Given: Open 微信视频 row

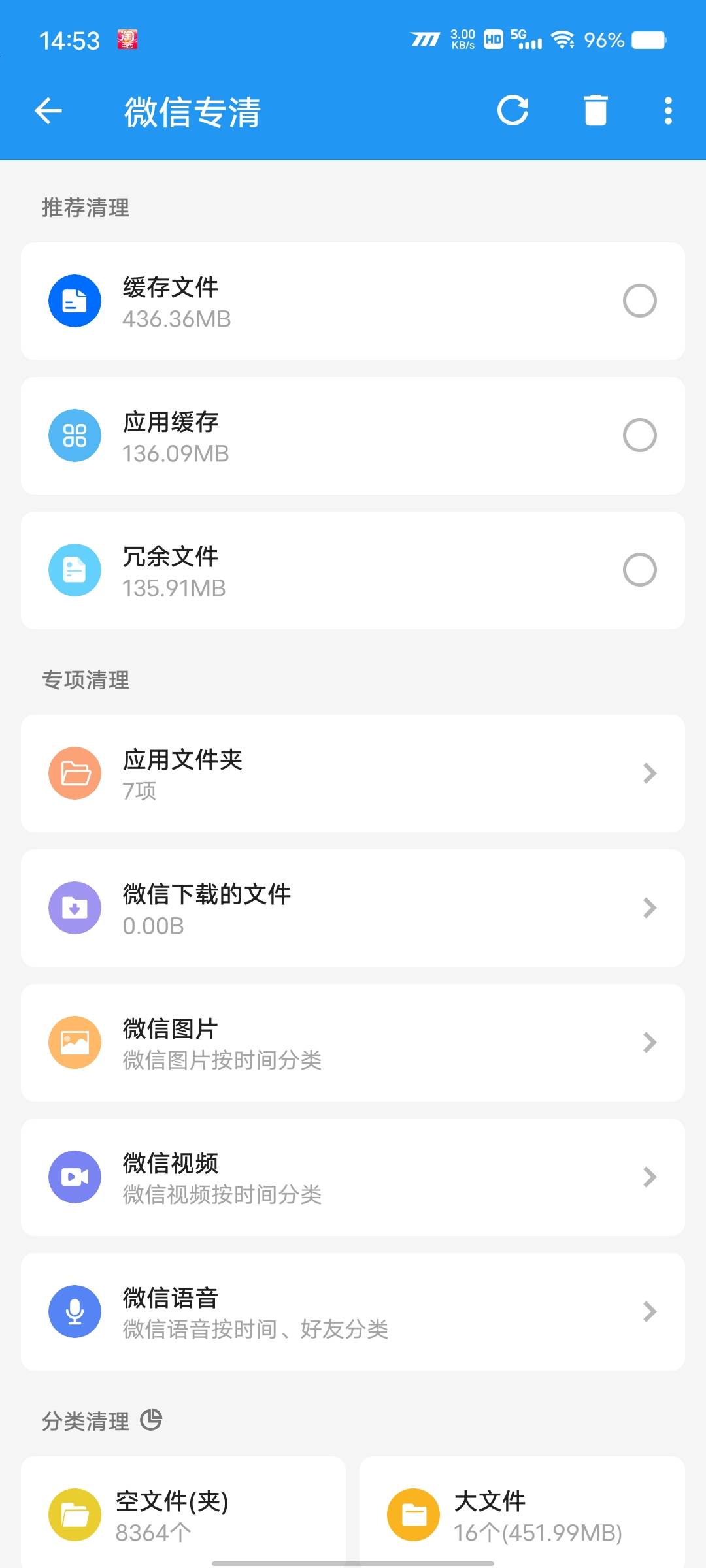Looking at the screenshot, I should 353,1177.
